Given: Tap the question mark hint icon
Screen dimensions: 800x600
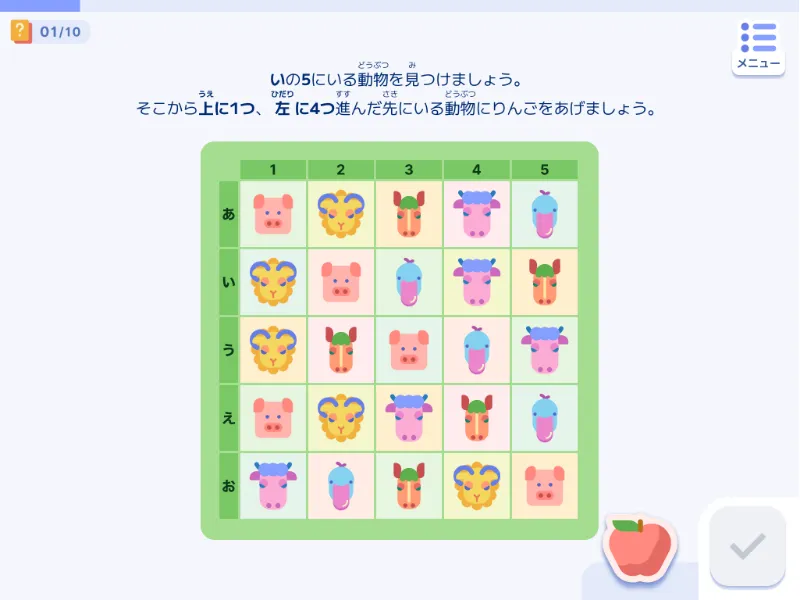Looking at the screenshot, I should 21,31.
